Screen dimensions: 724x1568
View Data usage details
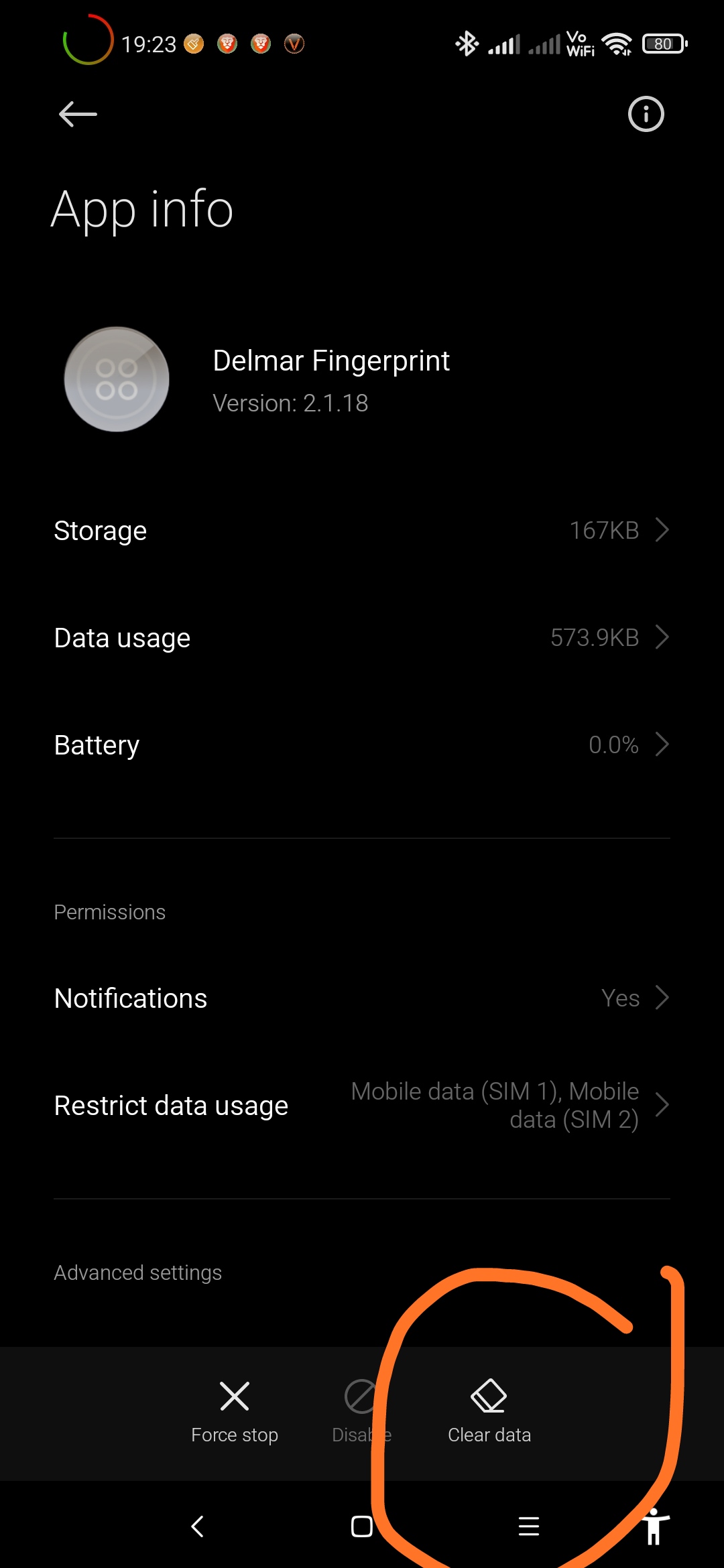pos(362,637)
